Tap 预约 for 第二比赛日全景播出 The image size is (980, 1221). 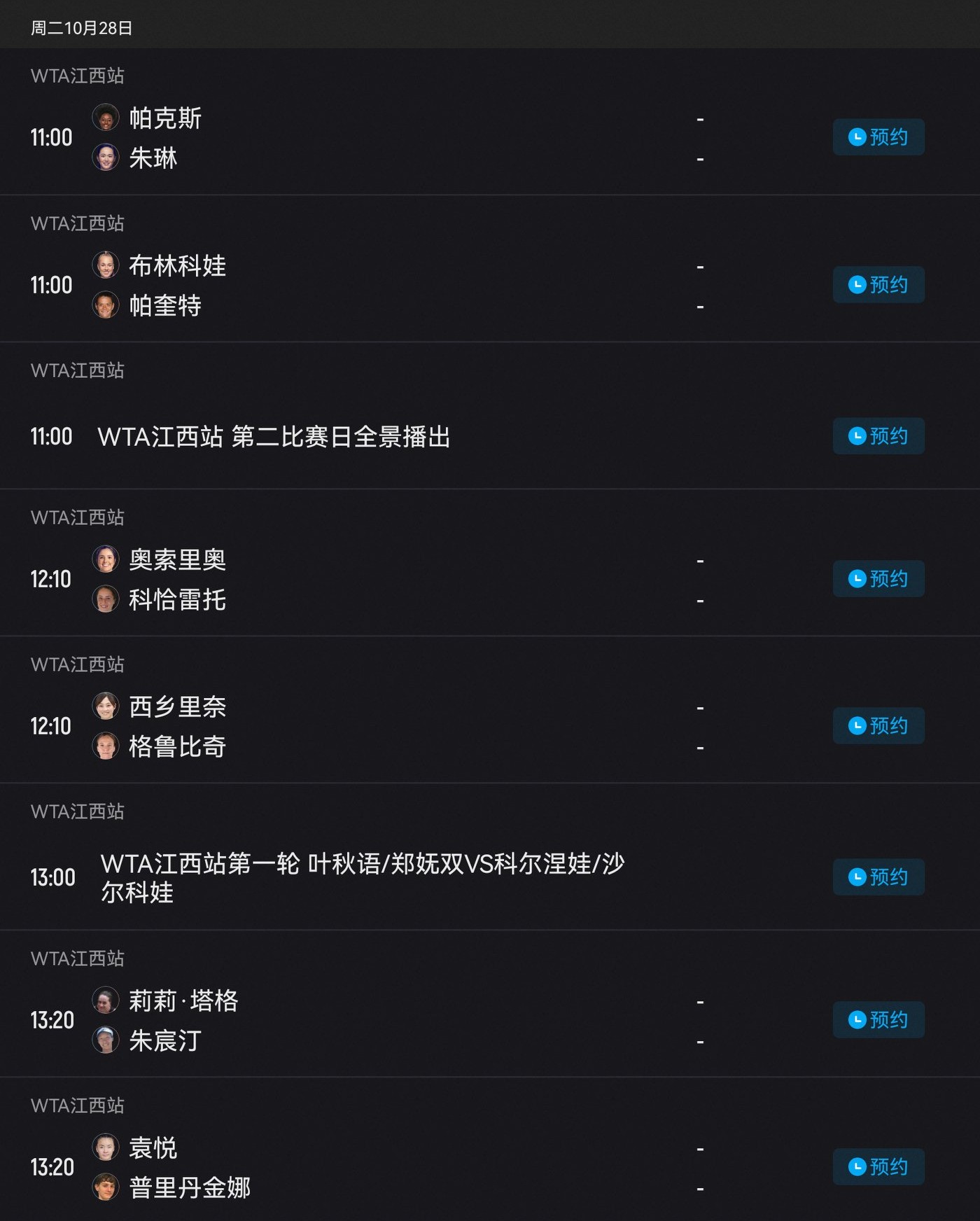pyautogui.click(x=878, y=436)
